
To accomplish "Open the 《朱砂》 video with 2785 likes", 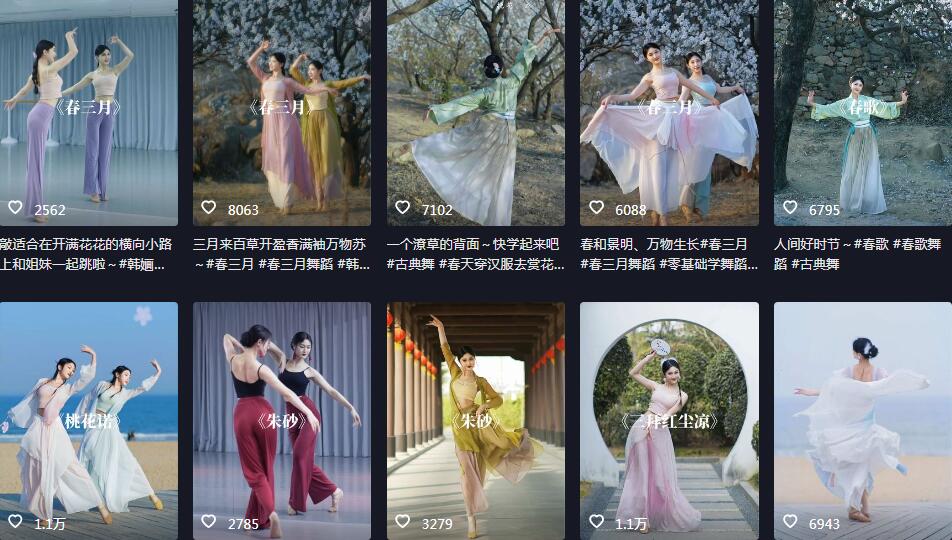I will pos(281,420).
